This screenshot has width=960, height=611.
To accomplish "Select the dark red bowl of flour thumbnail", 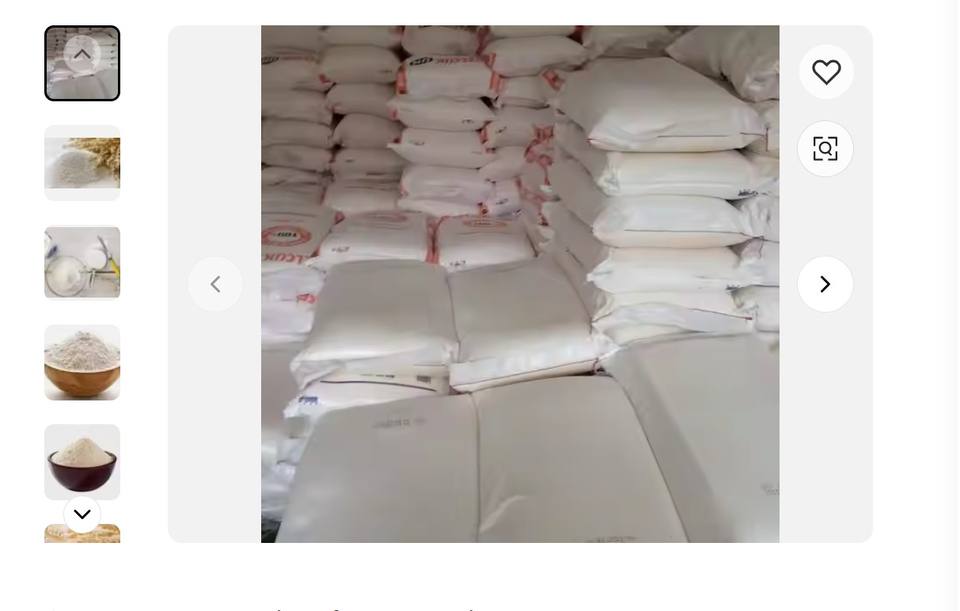I will [82, 462].
